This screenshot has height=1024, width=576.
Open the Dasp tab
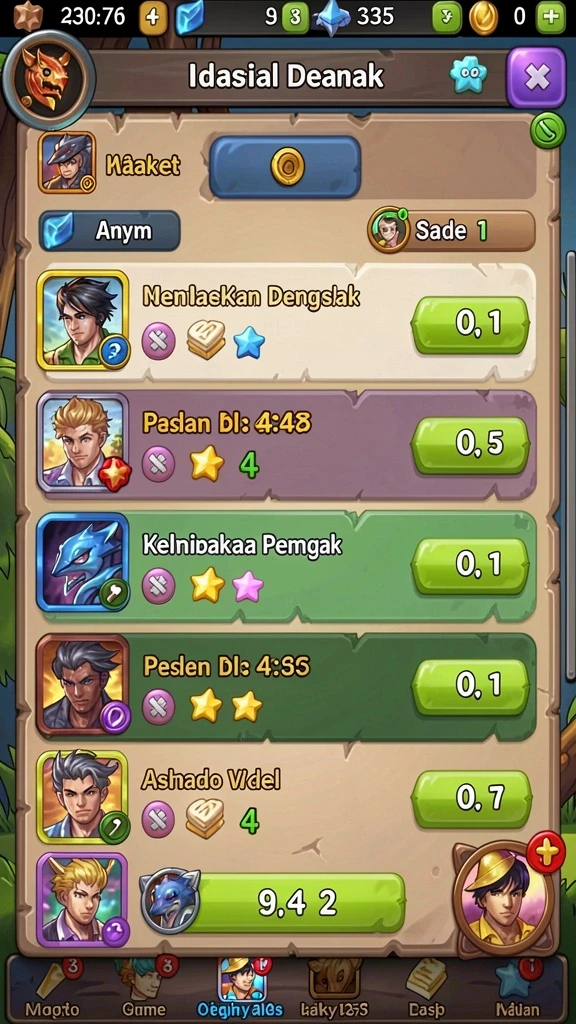[426, 989]
